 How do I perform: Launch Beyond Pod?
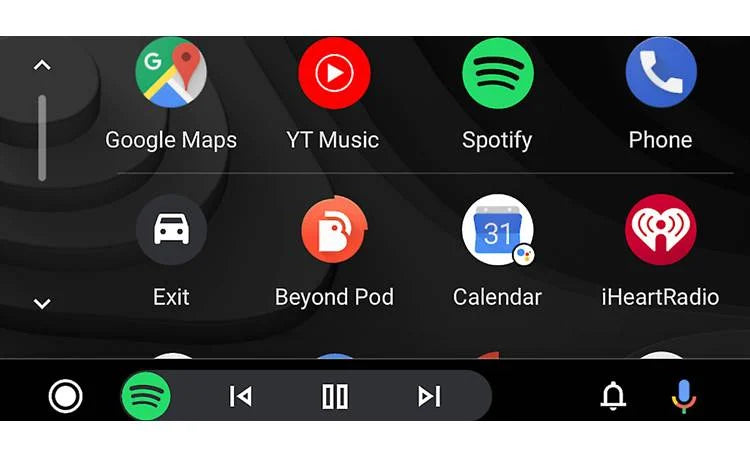click(x=334, y=231)
